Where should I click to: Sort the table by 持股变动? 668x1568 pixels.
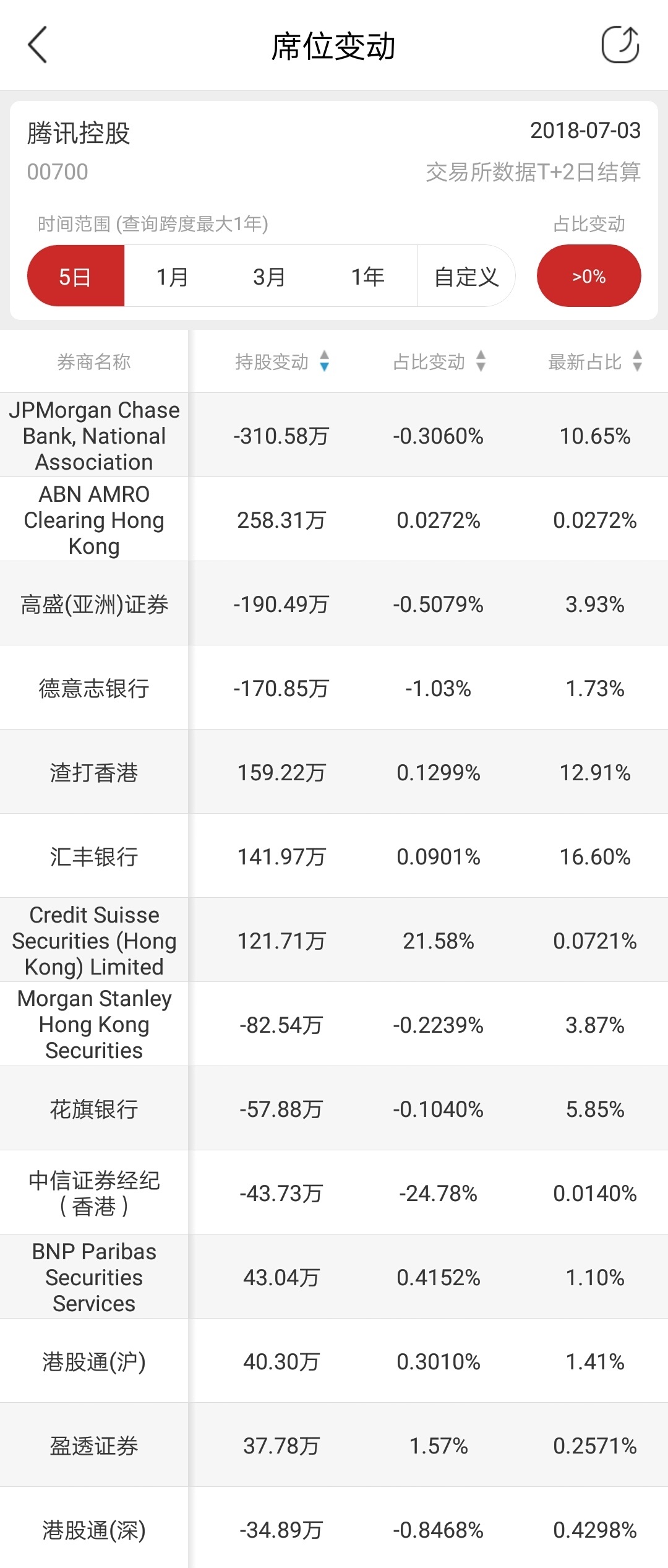pyautogui.click(x=281, y=361)
